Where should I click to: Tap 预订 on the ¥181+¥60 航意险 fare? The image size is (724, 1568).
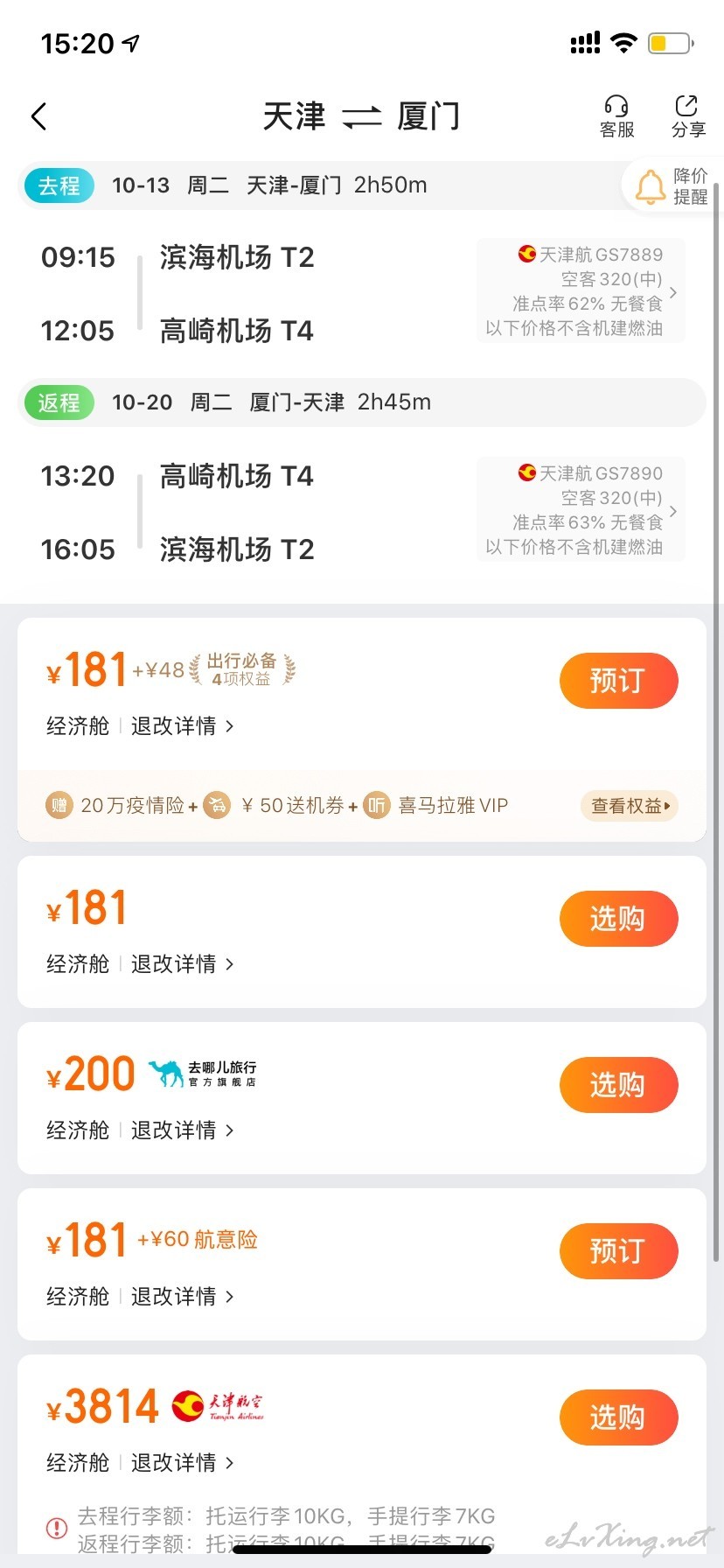619,1251
